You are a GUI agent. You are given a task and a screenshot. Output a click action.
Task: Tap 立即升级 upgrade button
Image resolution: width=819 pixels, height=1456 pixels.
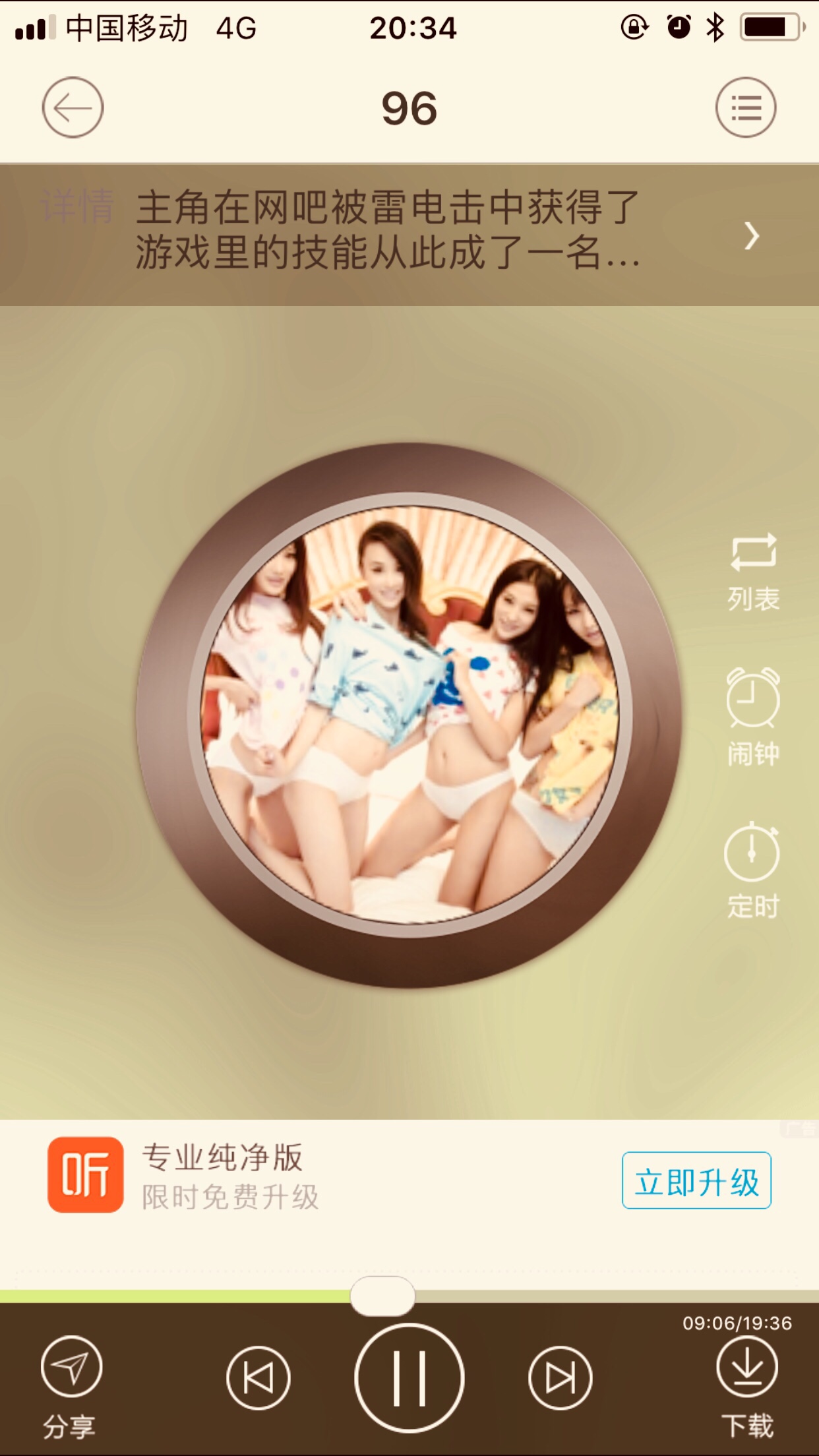click(696, 1180)
